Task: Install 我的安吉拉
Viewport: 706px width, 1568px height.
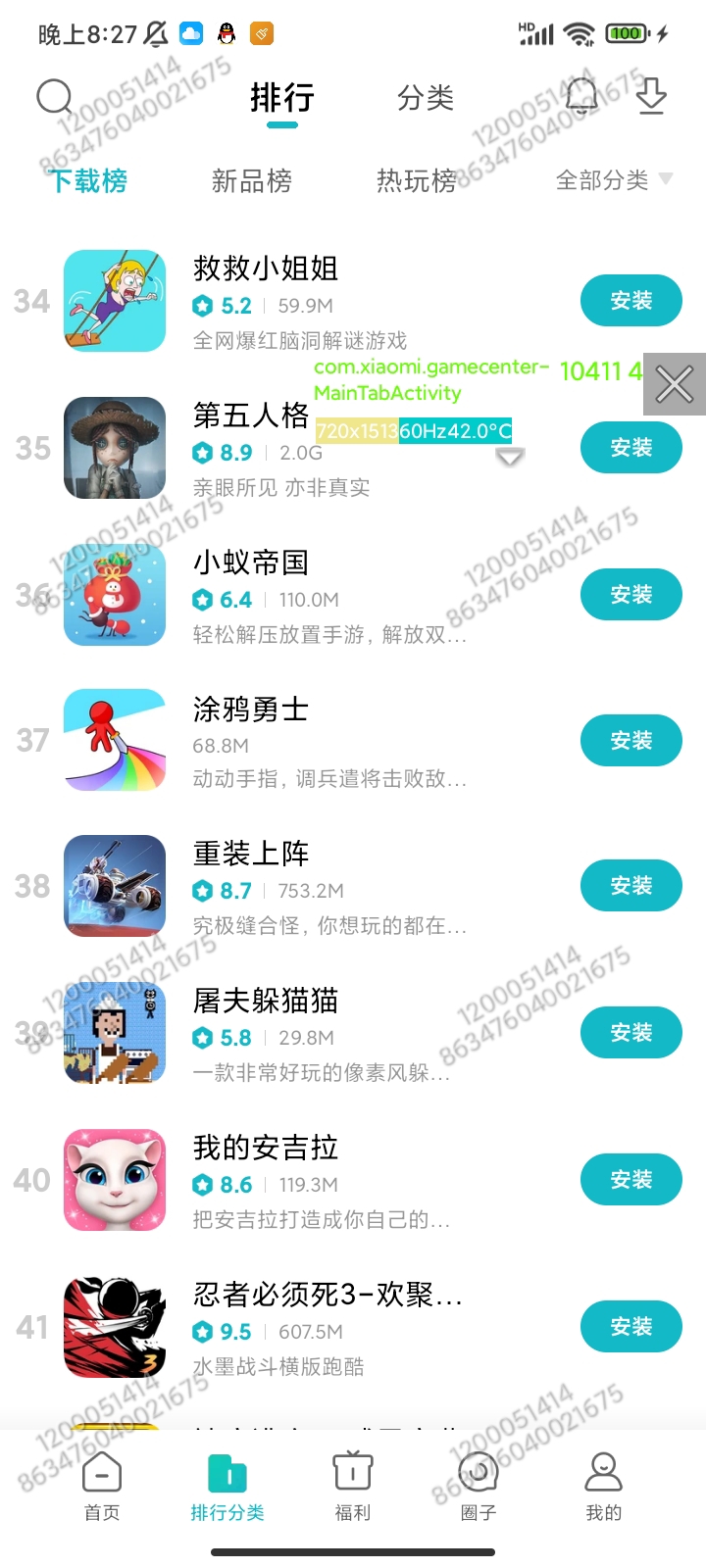Action: (x=630, y=1180)
